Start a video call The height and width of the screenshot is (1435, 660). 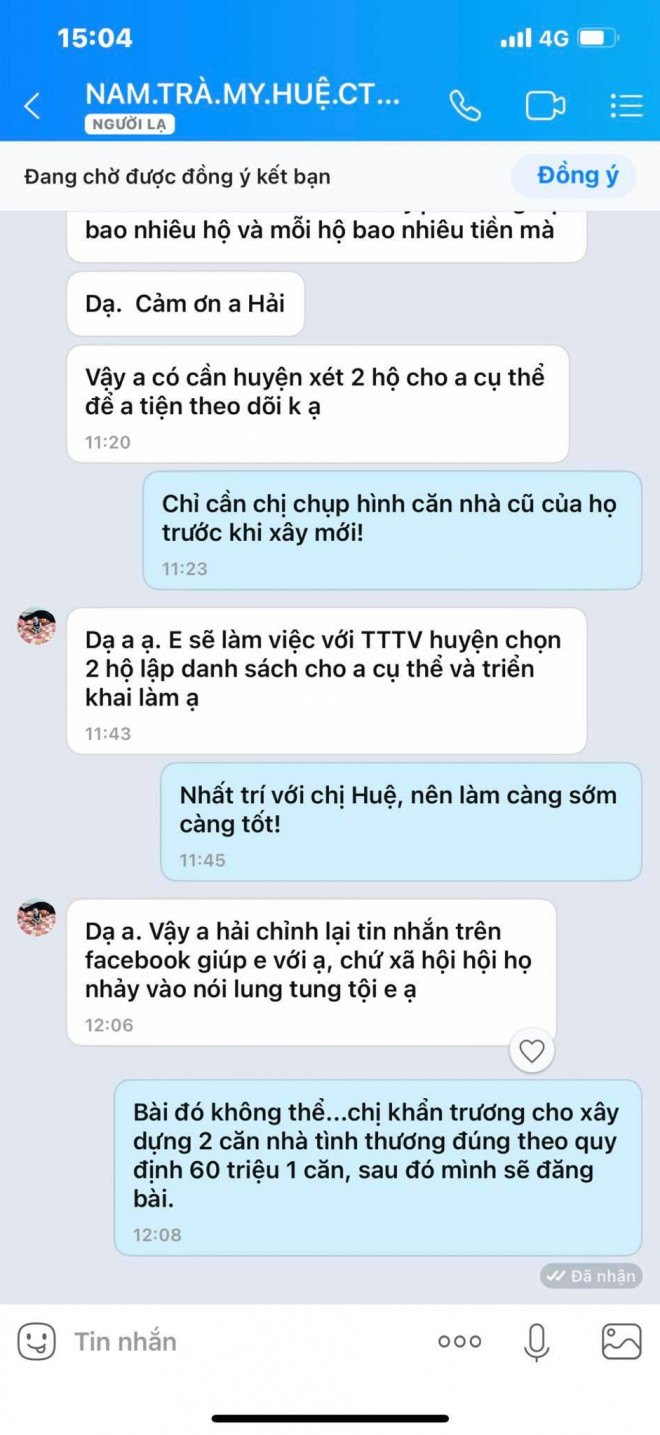(545, 106)
